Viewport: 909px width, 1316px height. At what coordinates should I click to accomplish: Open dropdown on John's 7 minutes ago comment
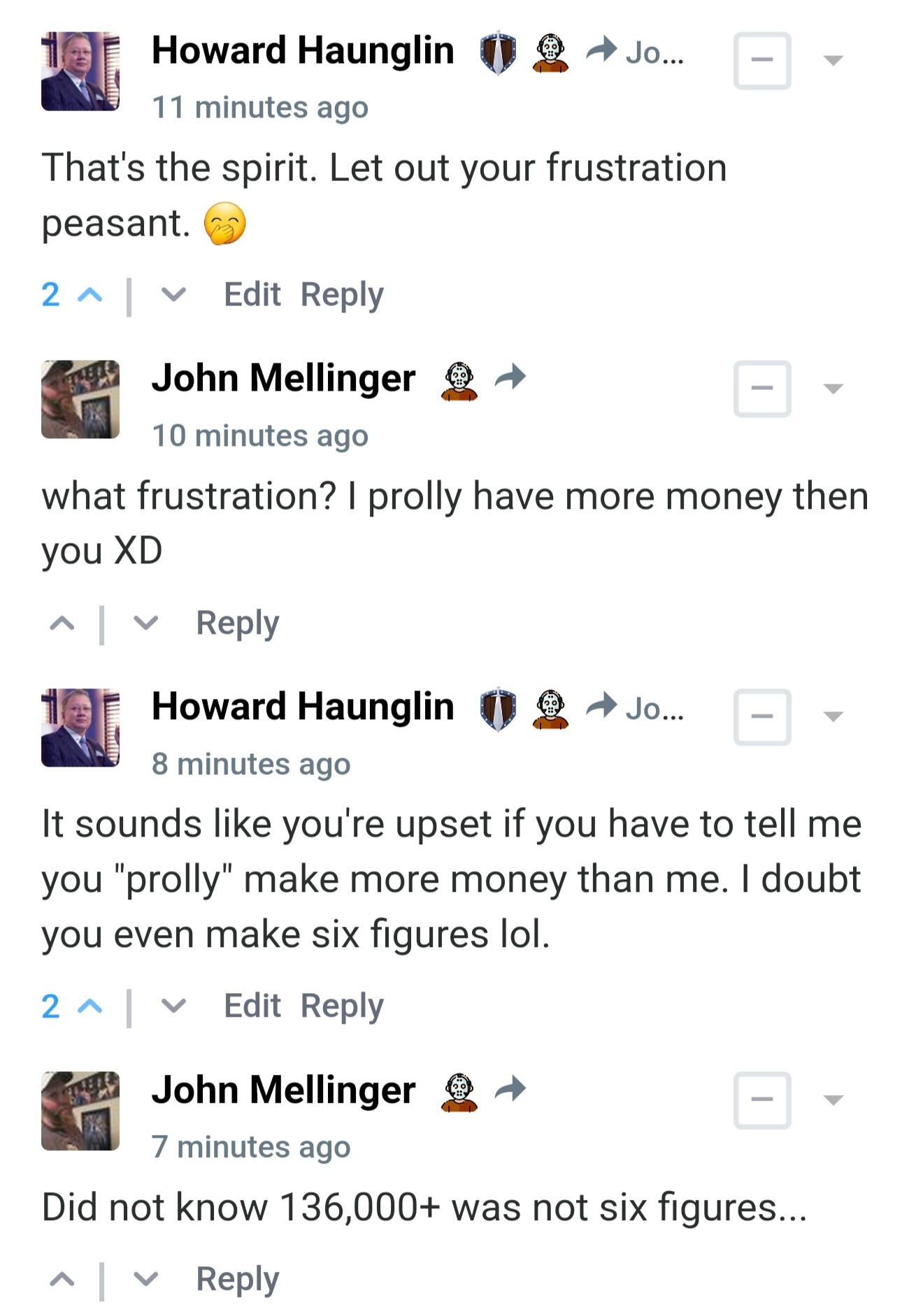pyautogui.click(x=832, y=1100)
